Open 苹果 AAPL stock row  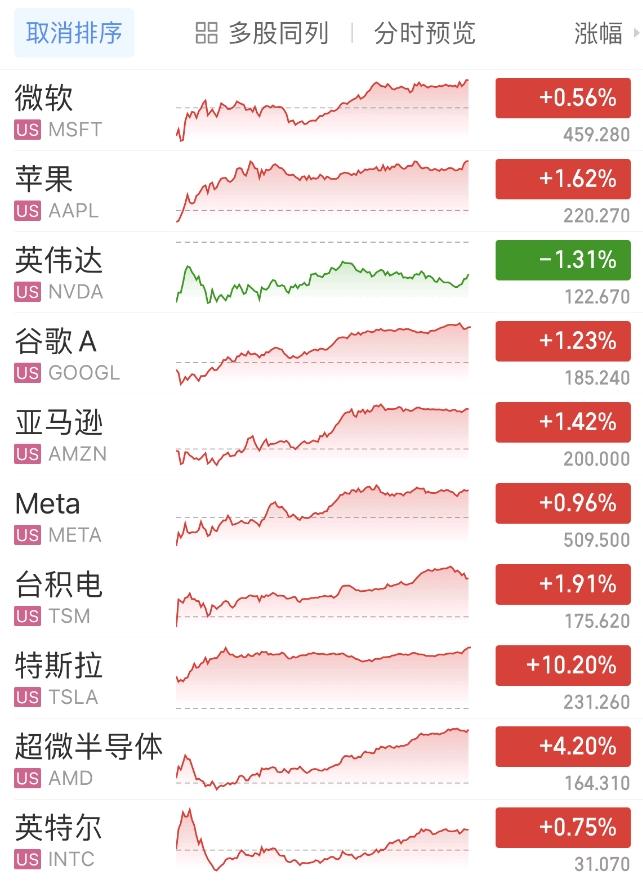point(60,191)
